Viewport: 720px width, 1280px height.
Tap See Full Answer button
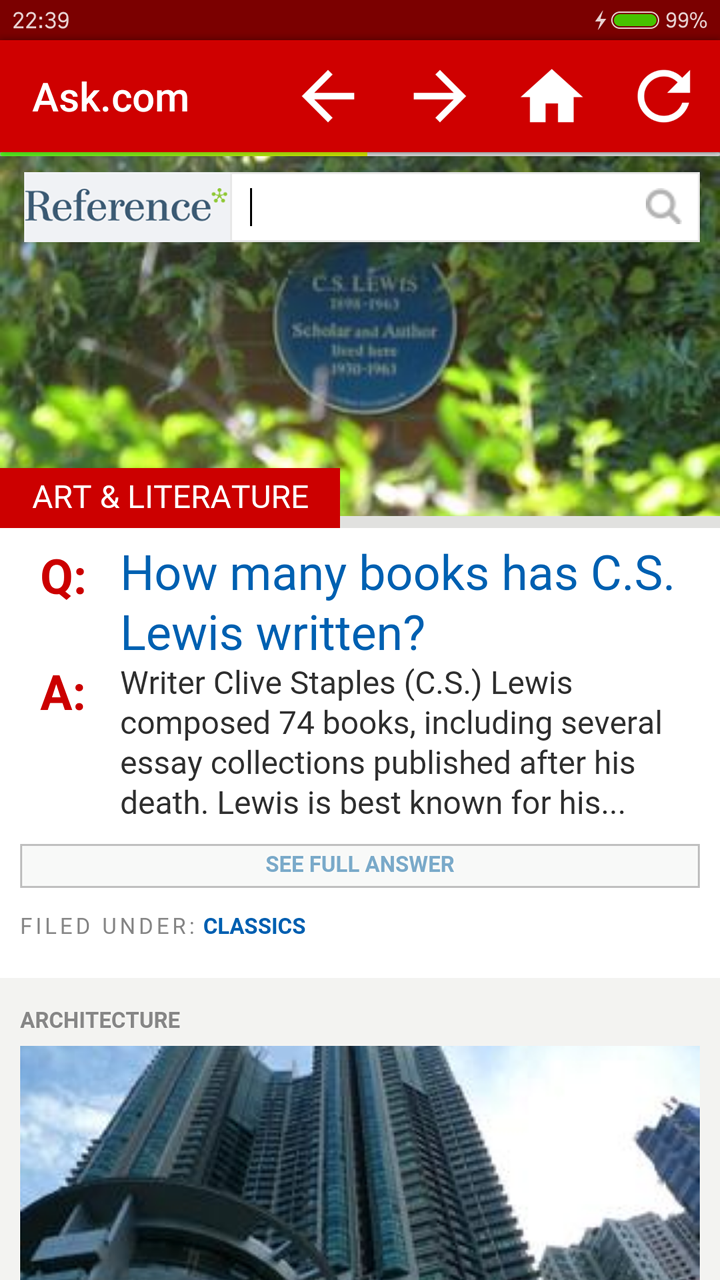[360, 865]
